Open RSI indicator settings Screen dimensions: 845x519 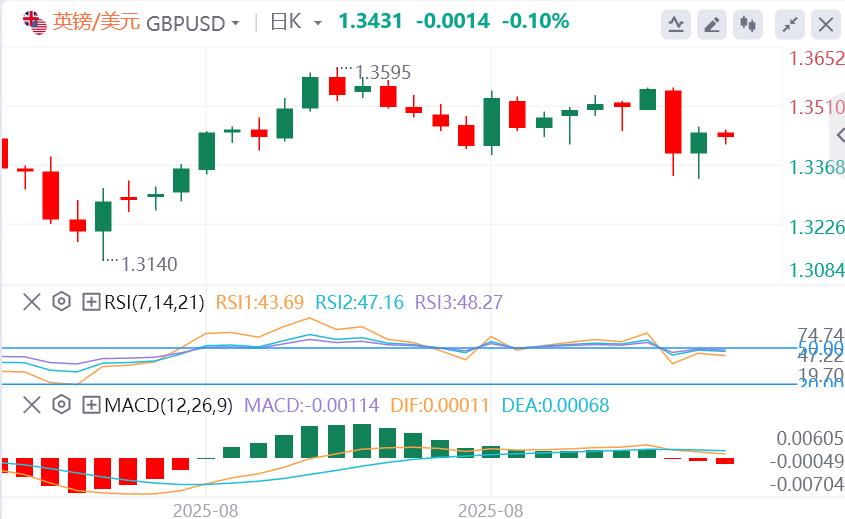[x=61, y=301]
